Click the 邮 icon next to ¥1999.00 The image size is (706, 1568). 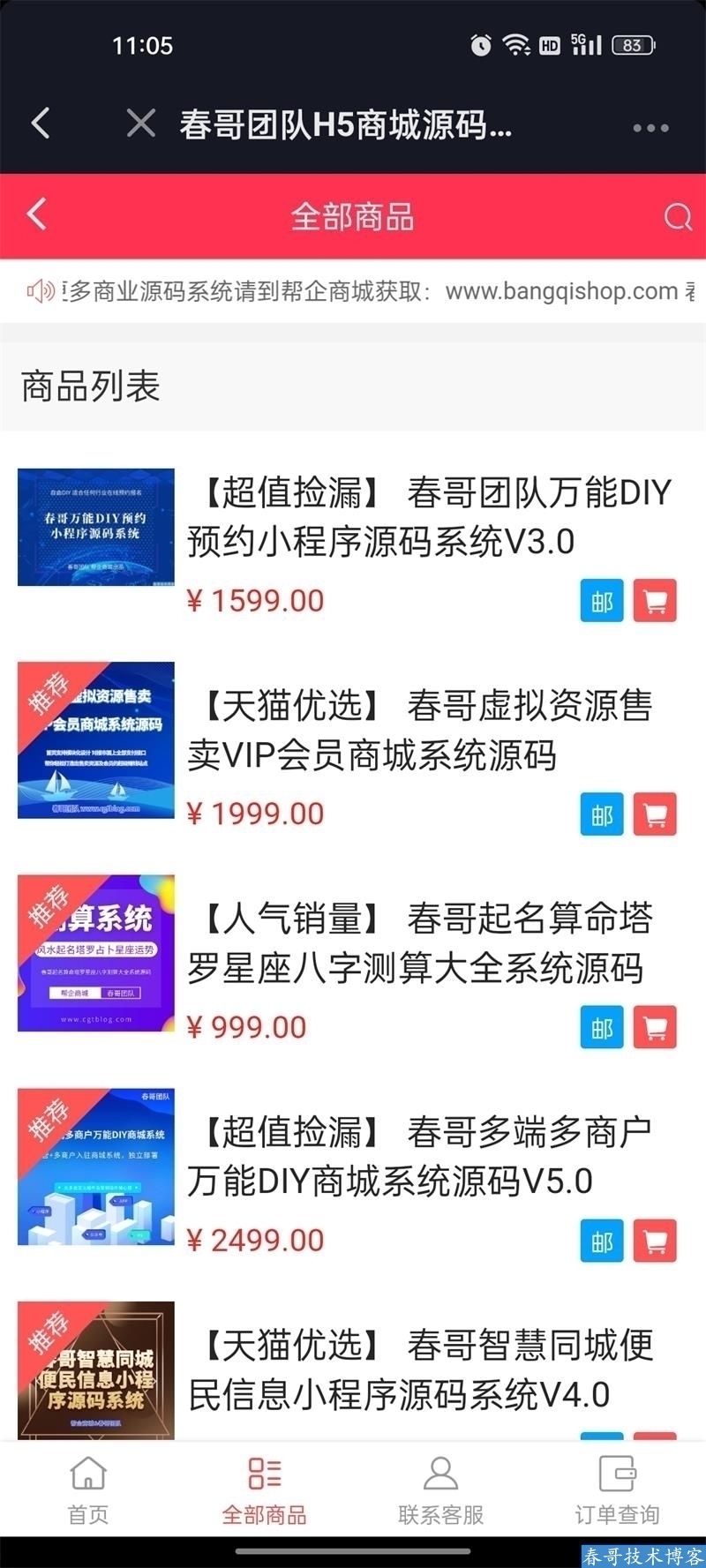click(x=601, y=814)
